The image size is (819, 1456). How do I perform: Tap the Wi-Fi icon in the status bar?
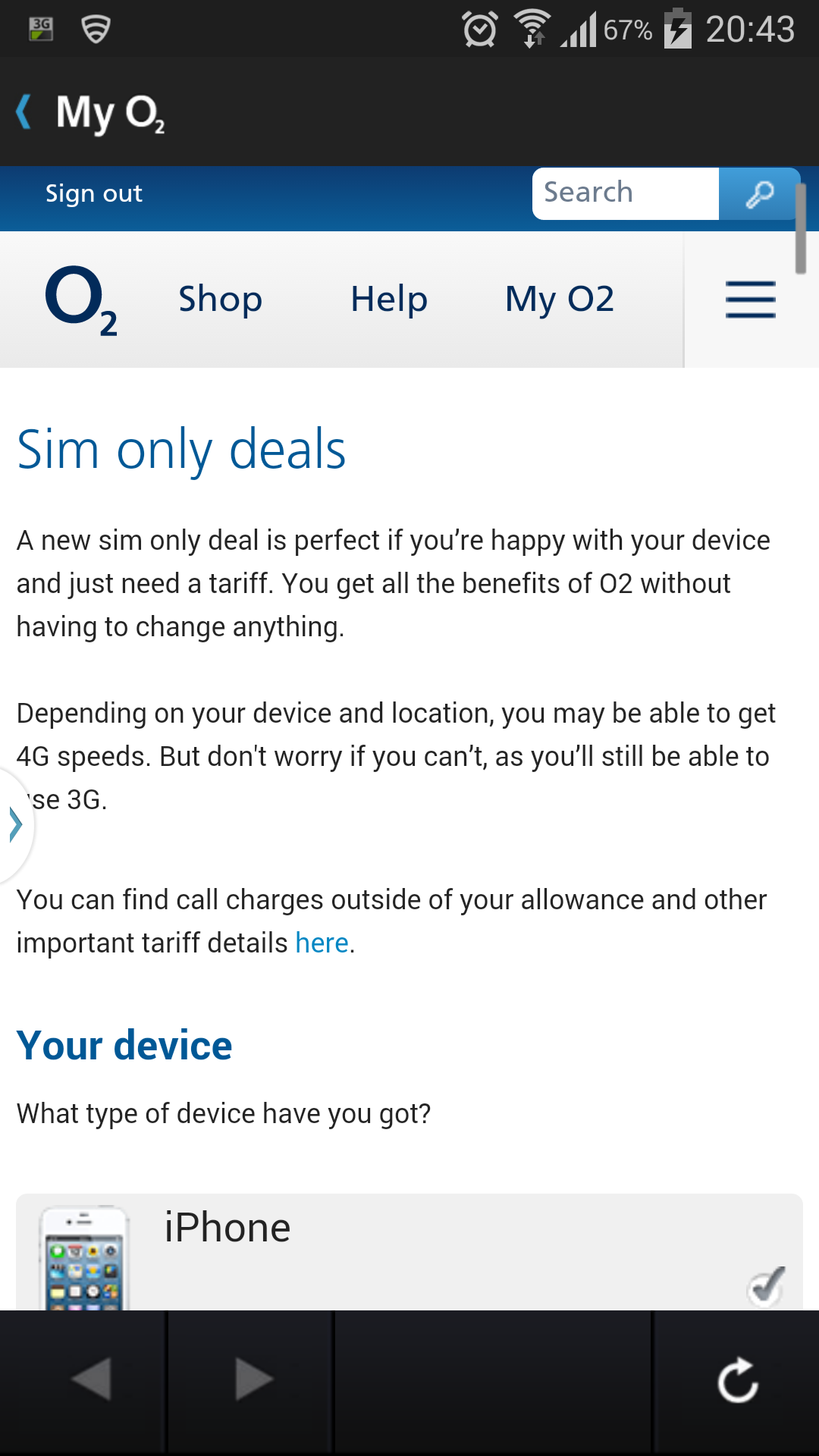coord(533,29)
